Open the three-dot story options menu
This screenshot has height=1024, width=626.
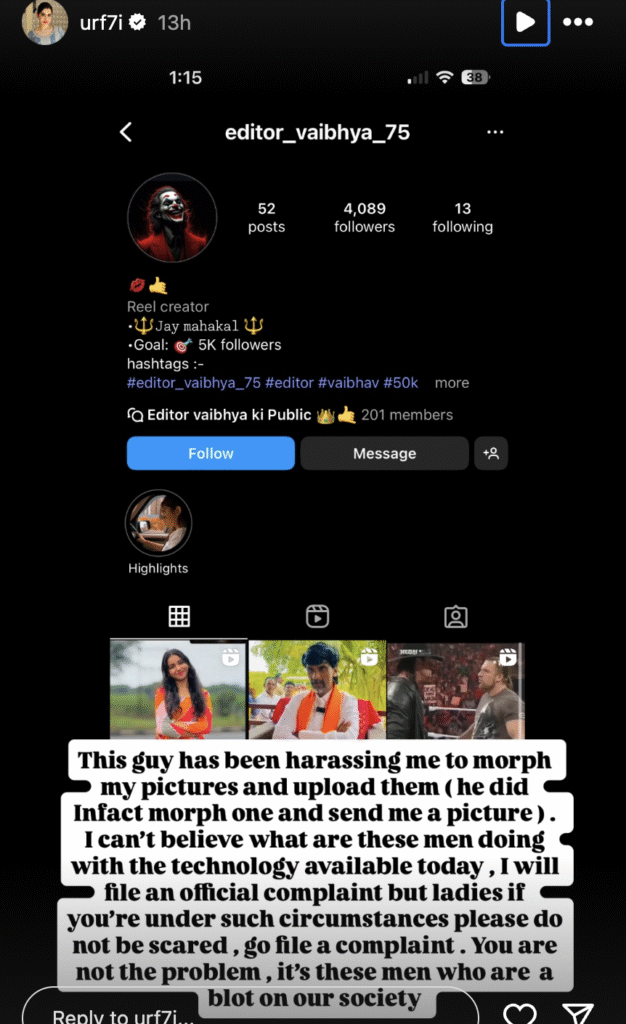(579, 22)
